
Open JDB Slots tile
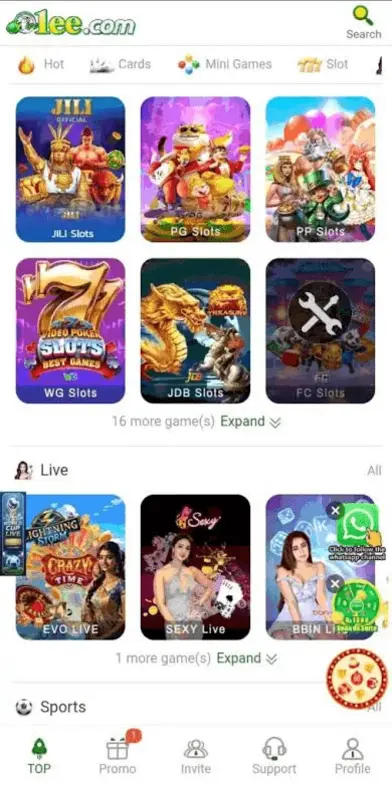point(195,331)
